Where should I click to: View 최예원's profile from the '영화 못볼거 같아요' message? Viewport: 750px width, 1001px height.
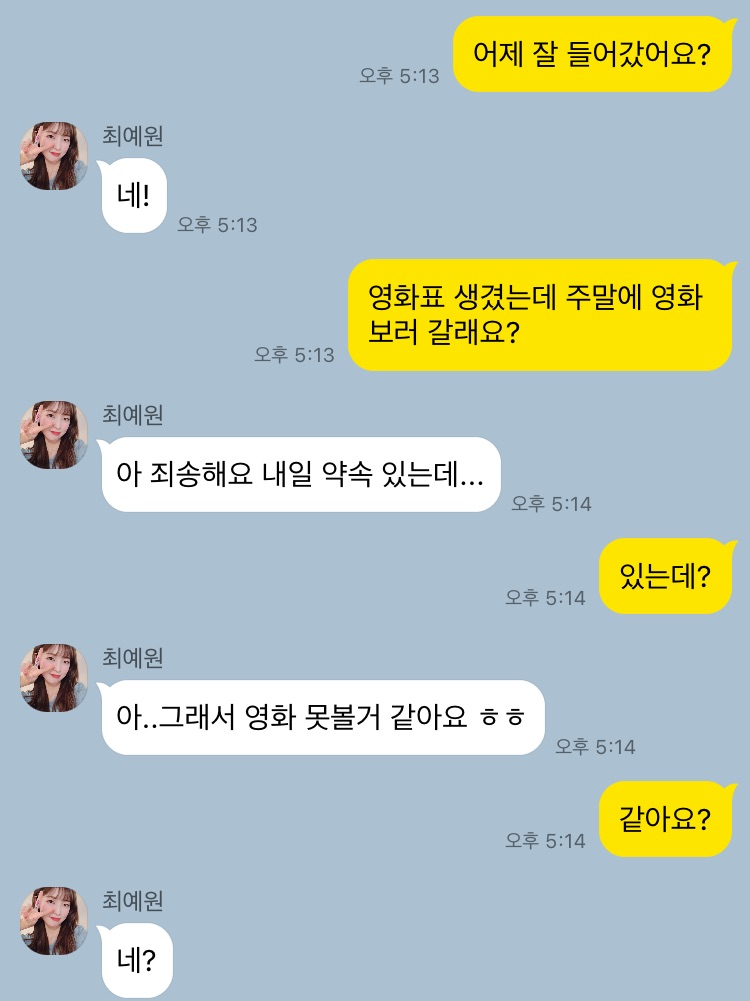pyautogui.click(x=54, y=678)
